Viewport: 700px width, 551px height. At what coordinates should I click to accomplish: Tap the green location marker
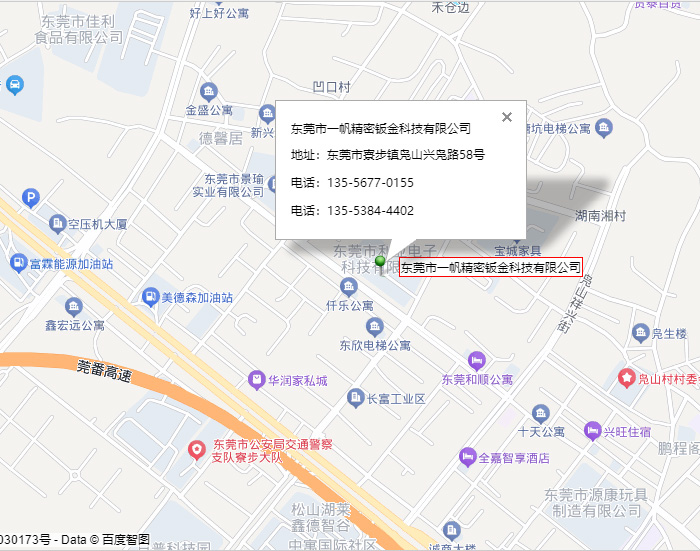click(x=380, y=263)
